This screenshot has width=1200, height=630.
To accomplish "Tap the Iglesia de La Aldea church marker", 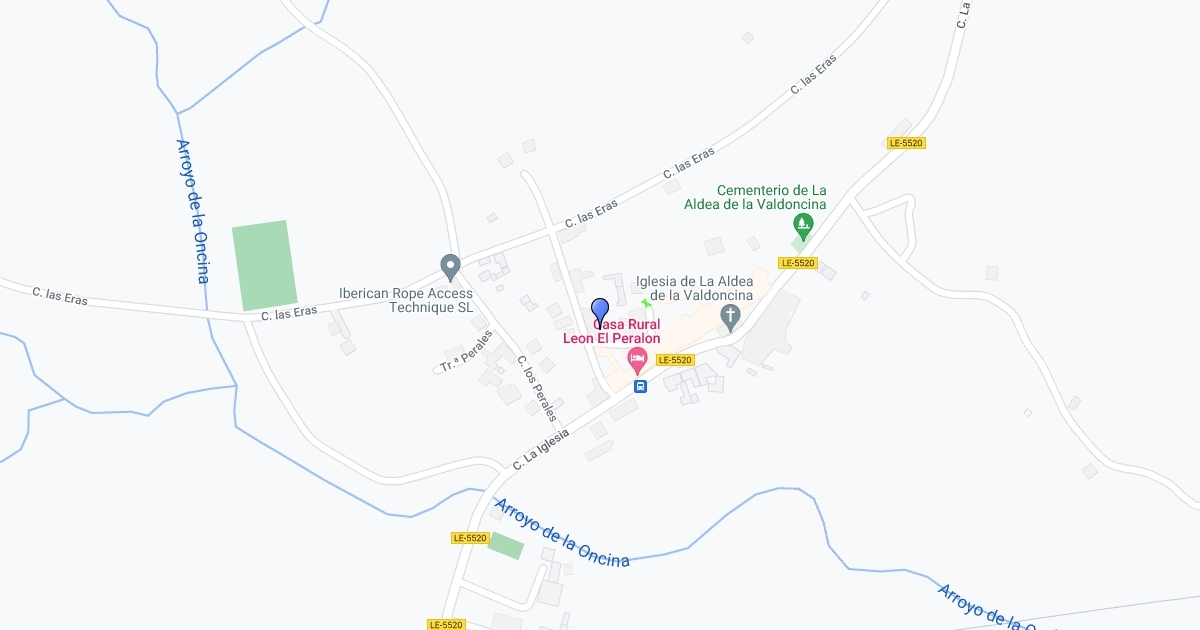I will tap(731, 318).
